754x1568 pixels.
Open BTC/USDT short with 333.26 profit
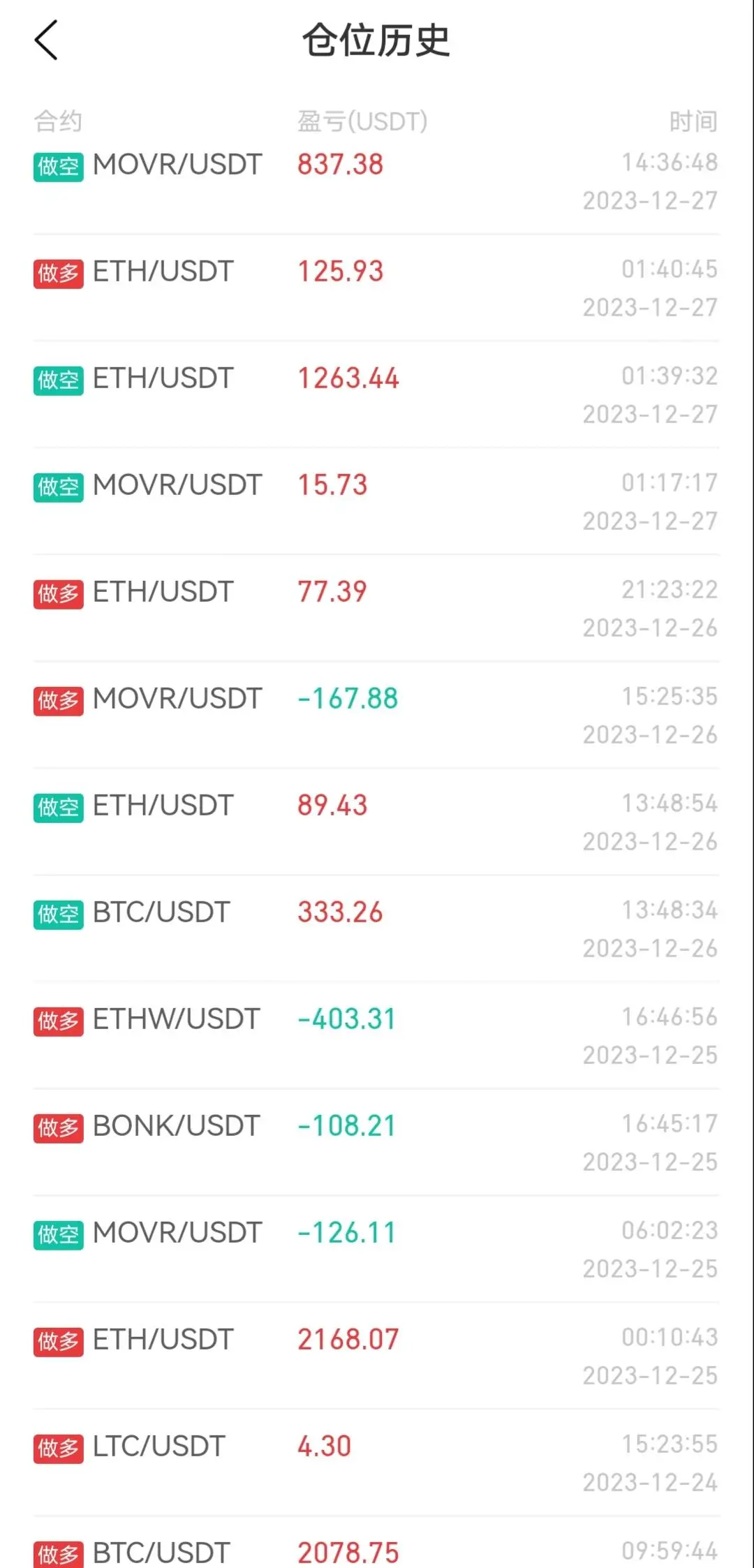[x=376, y=928]
